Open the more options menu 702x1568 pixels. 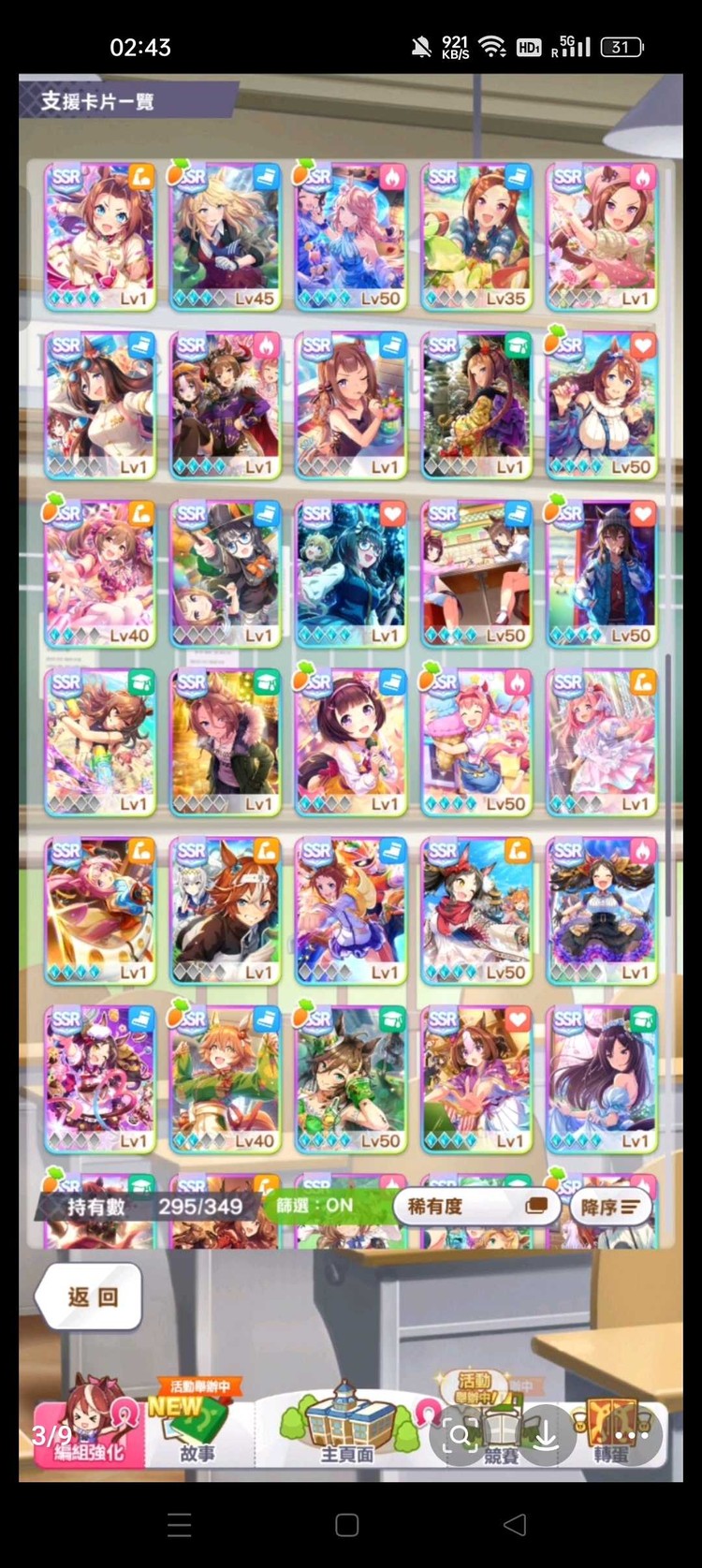coord(632,1435)
